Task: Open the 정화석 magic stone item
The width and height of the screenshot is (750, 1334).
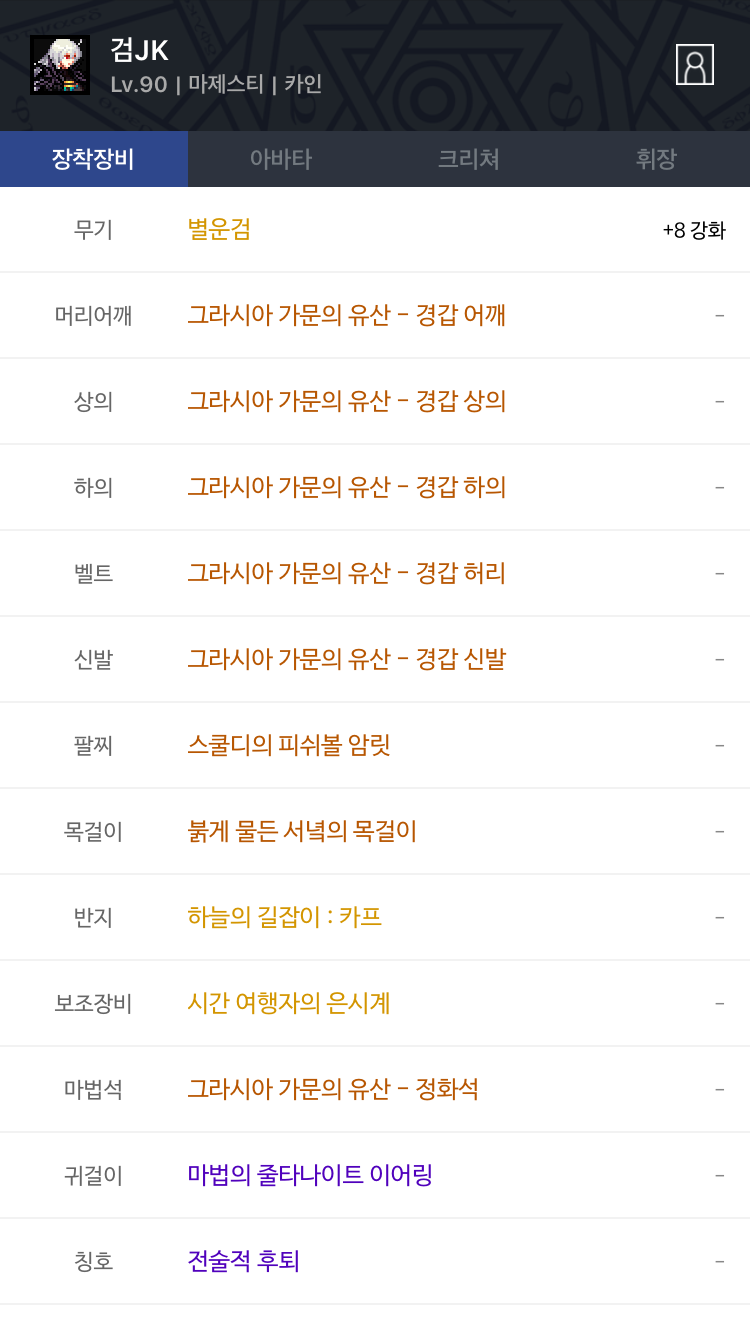Action: point(375,1089)
